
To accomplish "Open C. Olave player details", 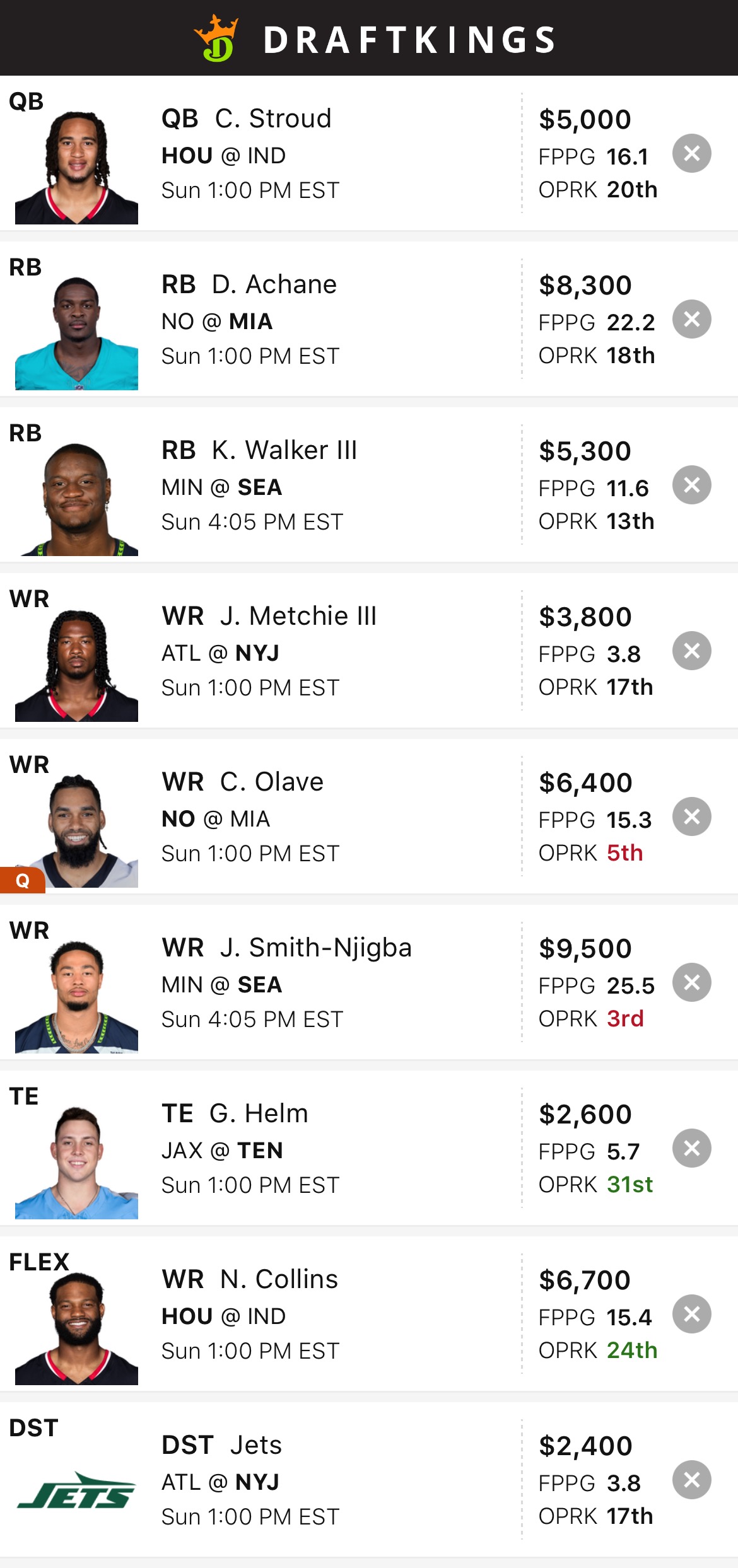I will (271, 782).
